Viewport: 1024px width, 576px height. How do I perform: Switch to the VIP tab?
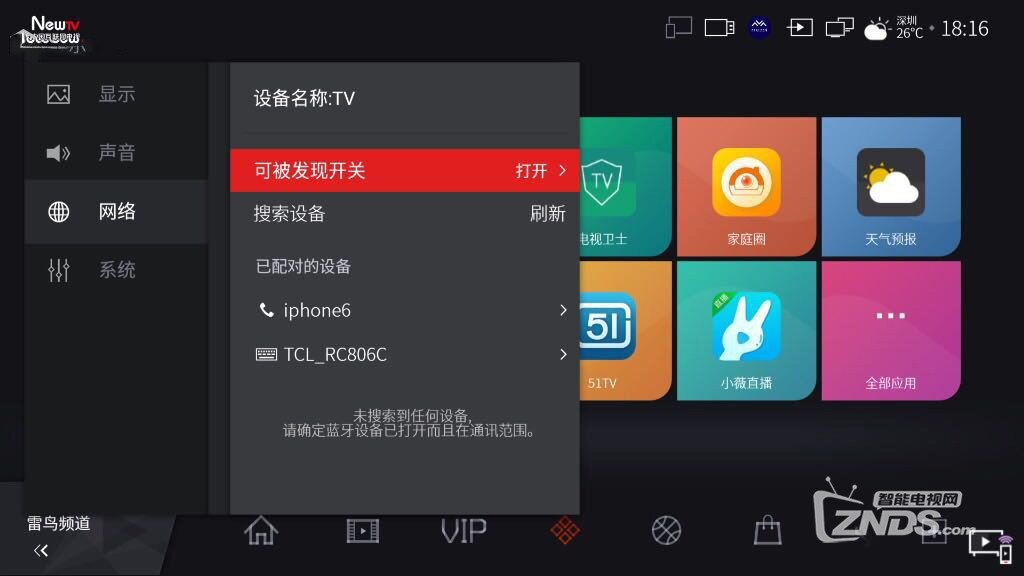[464, 531]
